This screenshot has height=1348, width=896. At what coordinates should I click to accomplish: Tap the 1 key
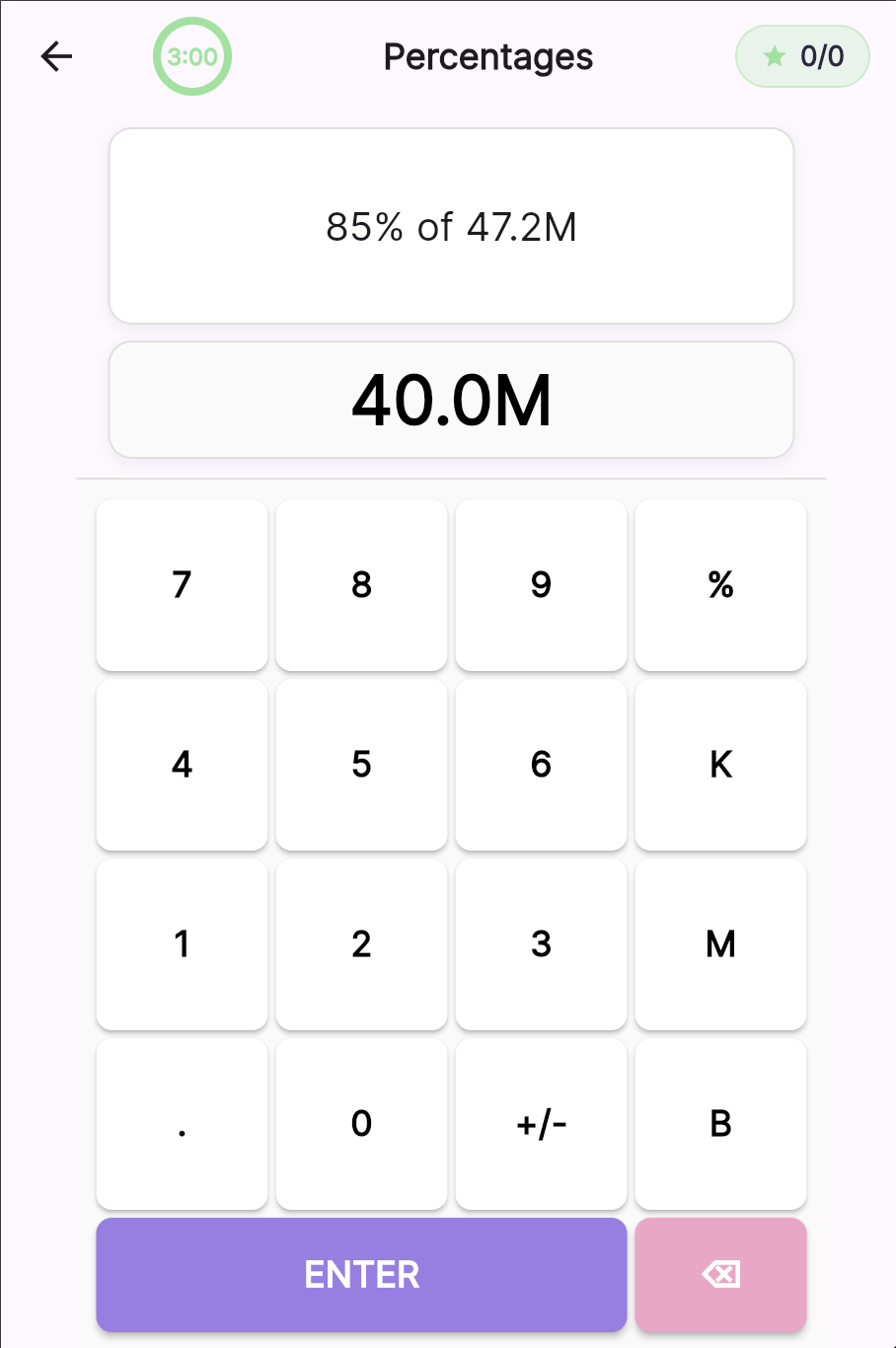pyautogui.click(x=182, y=944)
